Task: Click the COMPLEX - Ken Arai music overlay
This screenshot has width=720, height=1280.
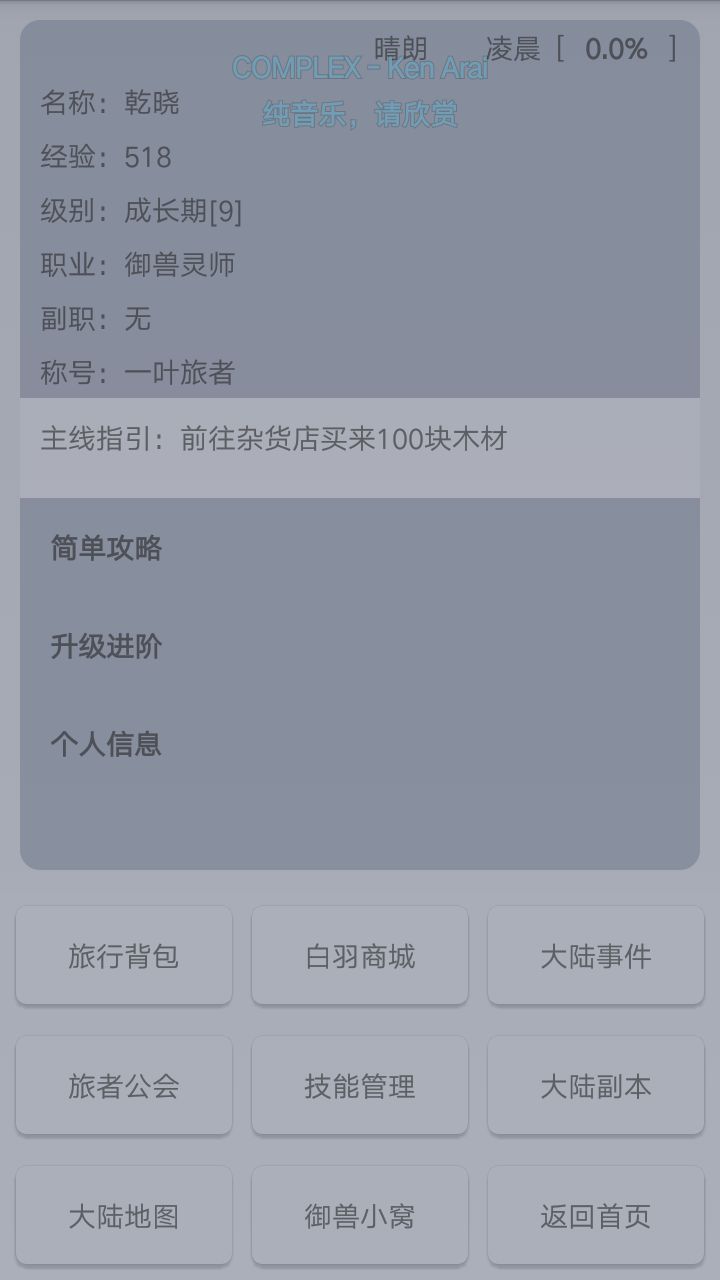Action: (x=360, y=70)
